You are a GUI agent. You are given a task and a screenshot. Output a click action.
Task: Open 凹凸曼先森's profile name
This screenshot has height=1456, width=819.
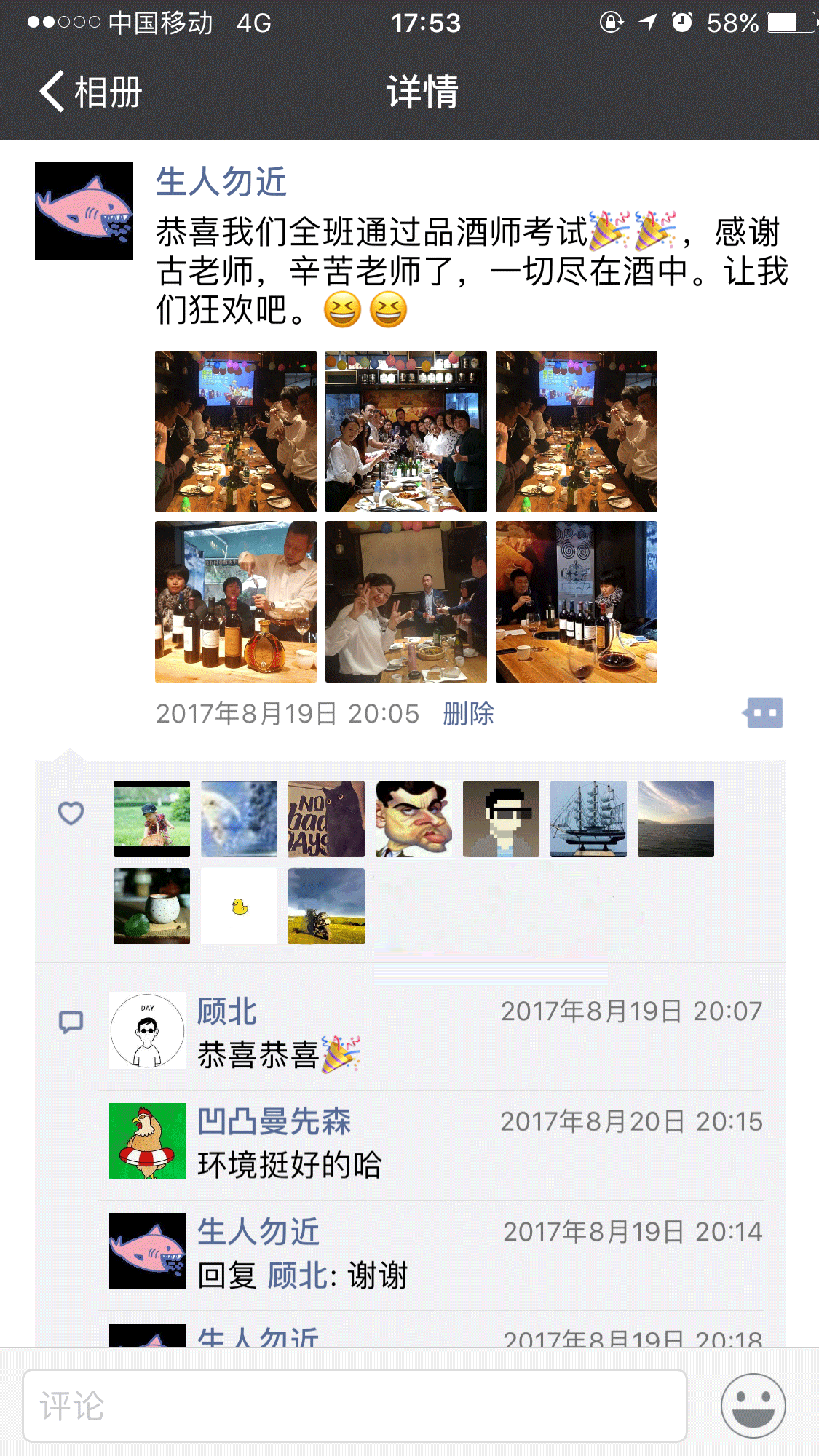click(x=274, y=1121)
